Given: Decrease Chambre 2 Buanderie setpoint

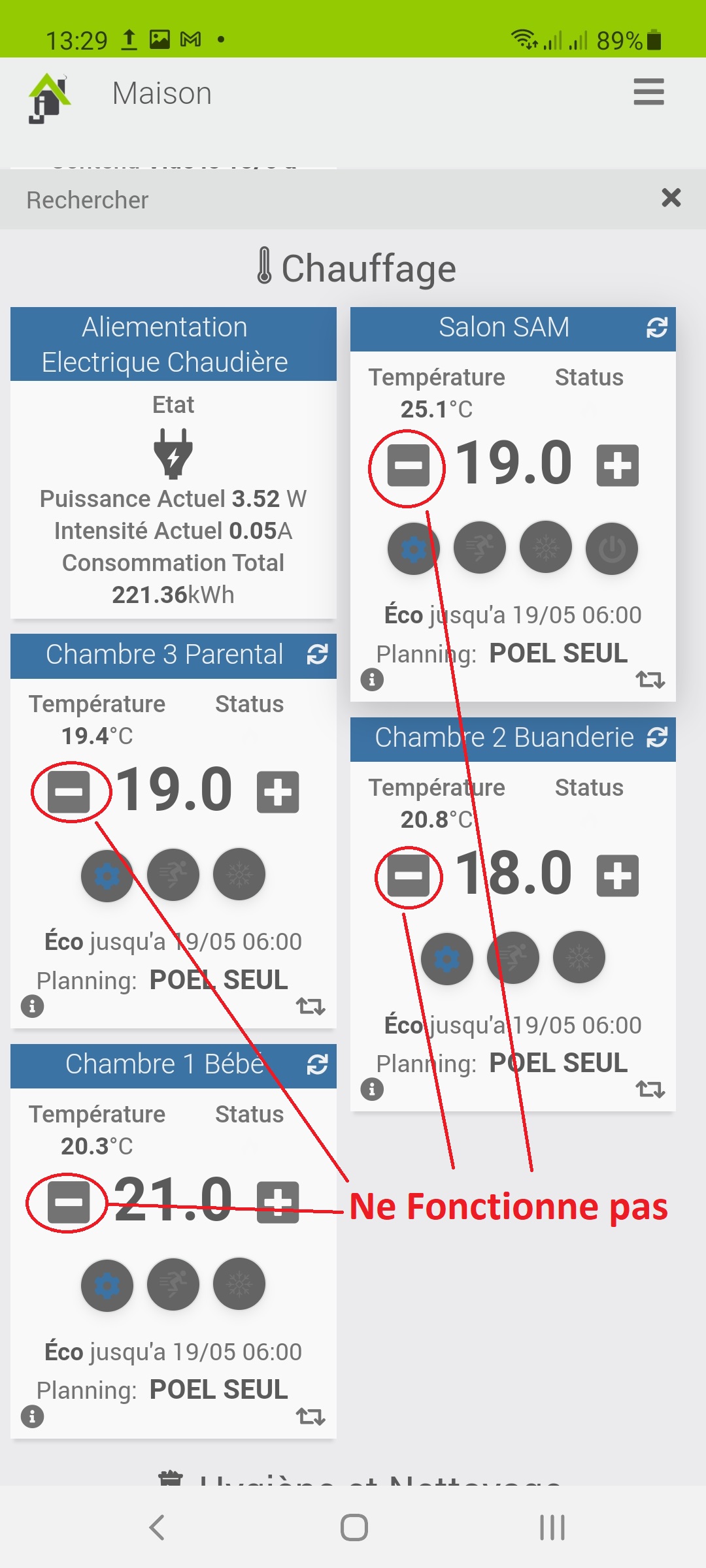Looking at the screenshot, I should click(x=409, y=875).
